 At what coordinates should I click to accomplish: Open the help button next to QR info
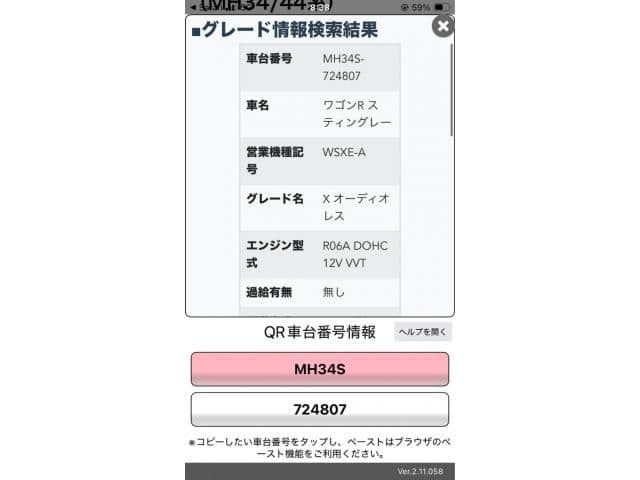point(423,332)
